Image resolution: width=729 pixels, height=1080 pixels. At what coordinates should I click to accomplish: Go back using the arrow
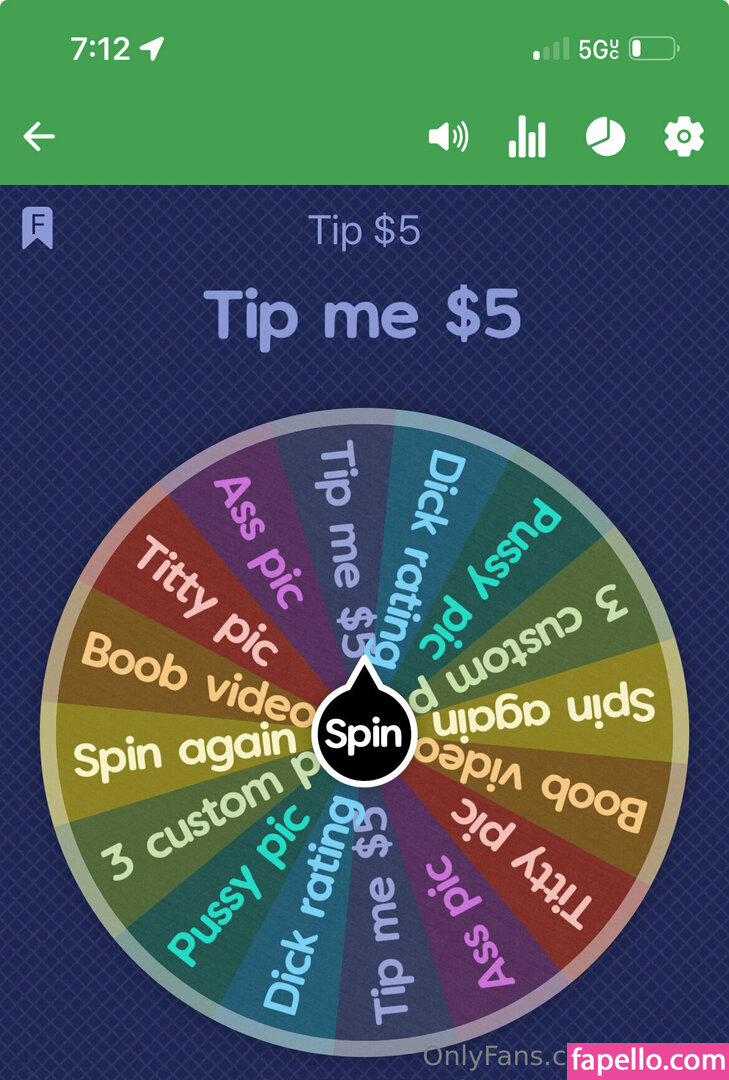pos(39,137)
